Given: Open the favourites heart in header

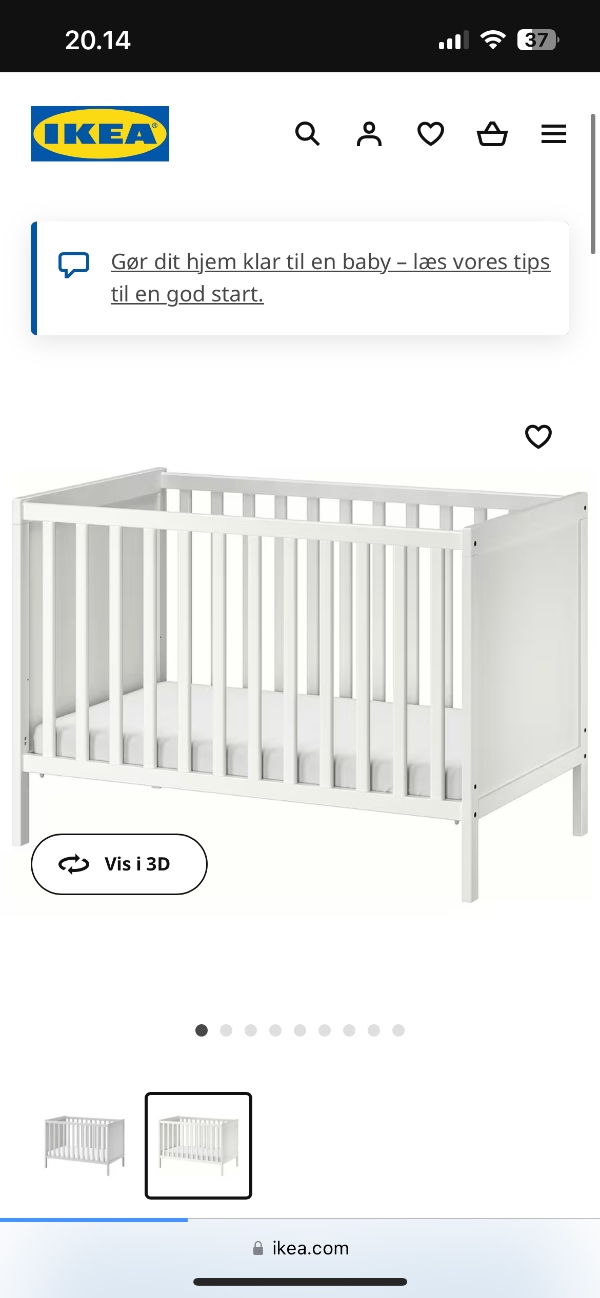Looking at the screenshot, I should coord(431,134).
